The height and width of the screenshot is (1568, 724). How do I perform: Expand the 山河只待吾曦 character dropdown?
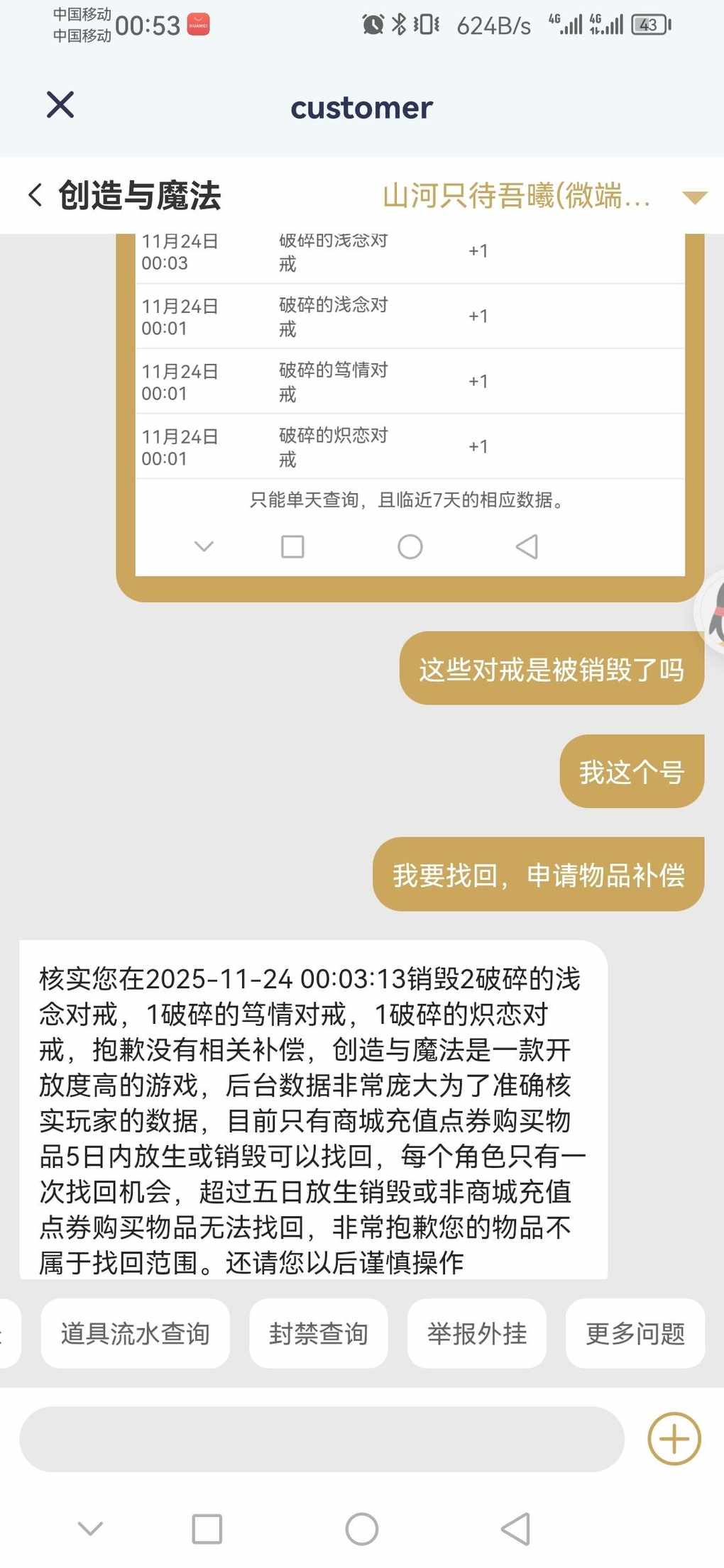pos(693,197)
